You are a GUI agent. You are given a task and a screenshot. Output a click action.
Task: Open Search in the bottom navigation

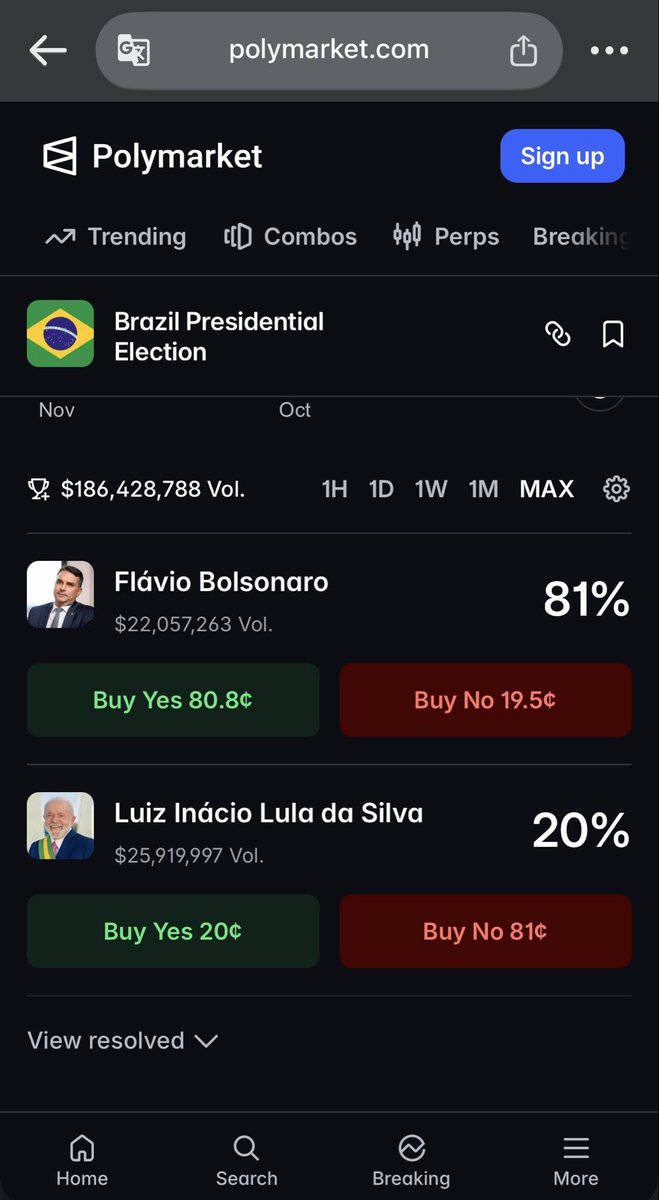[246, 1160]
